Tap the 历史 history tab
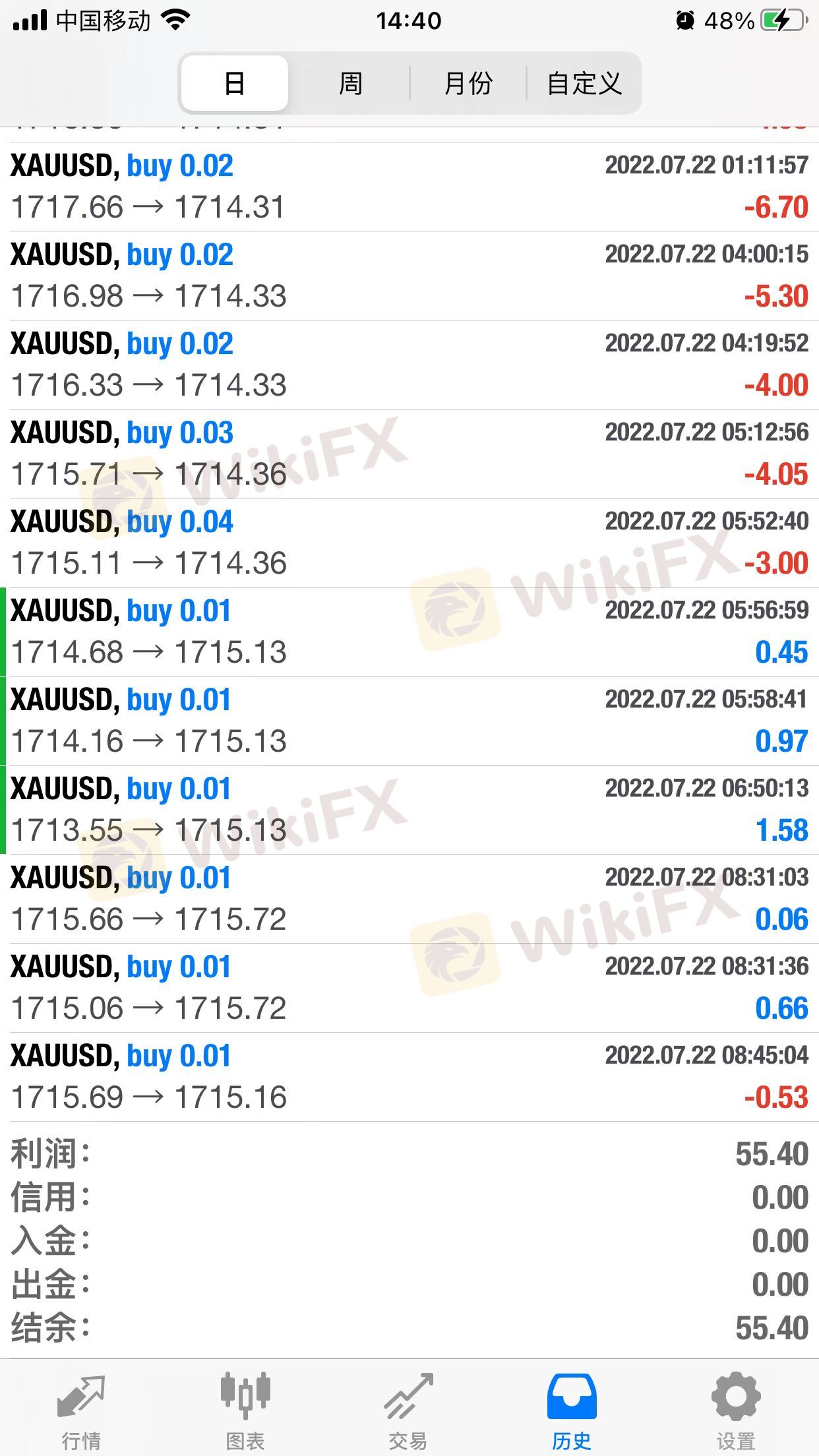Viewport: 819px width, 1456px height. point(572,1412)
